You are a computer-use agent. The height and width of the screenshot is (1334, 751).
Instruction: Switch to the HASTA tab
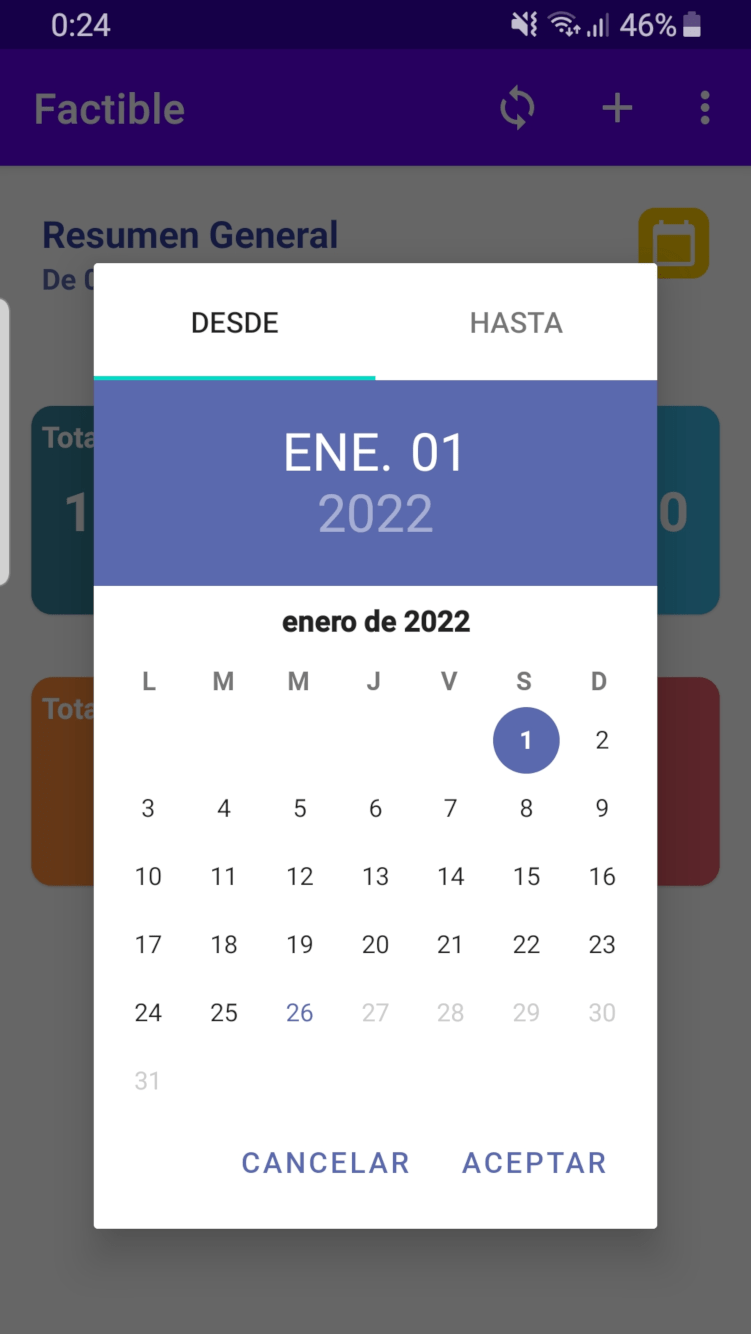[516, 323]
